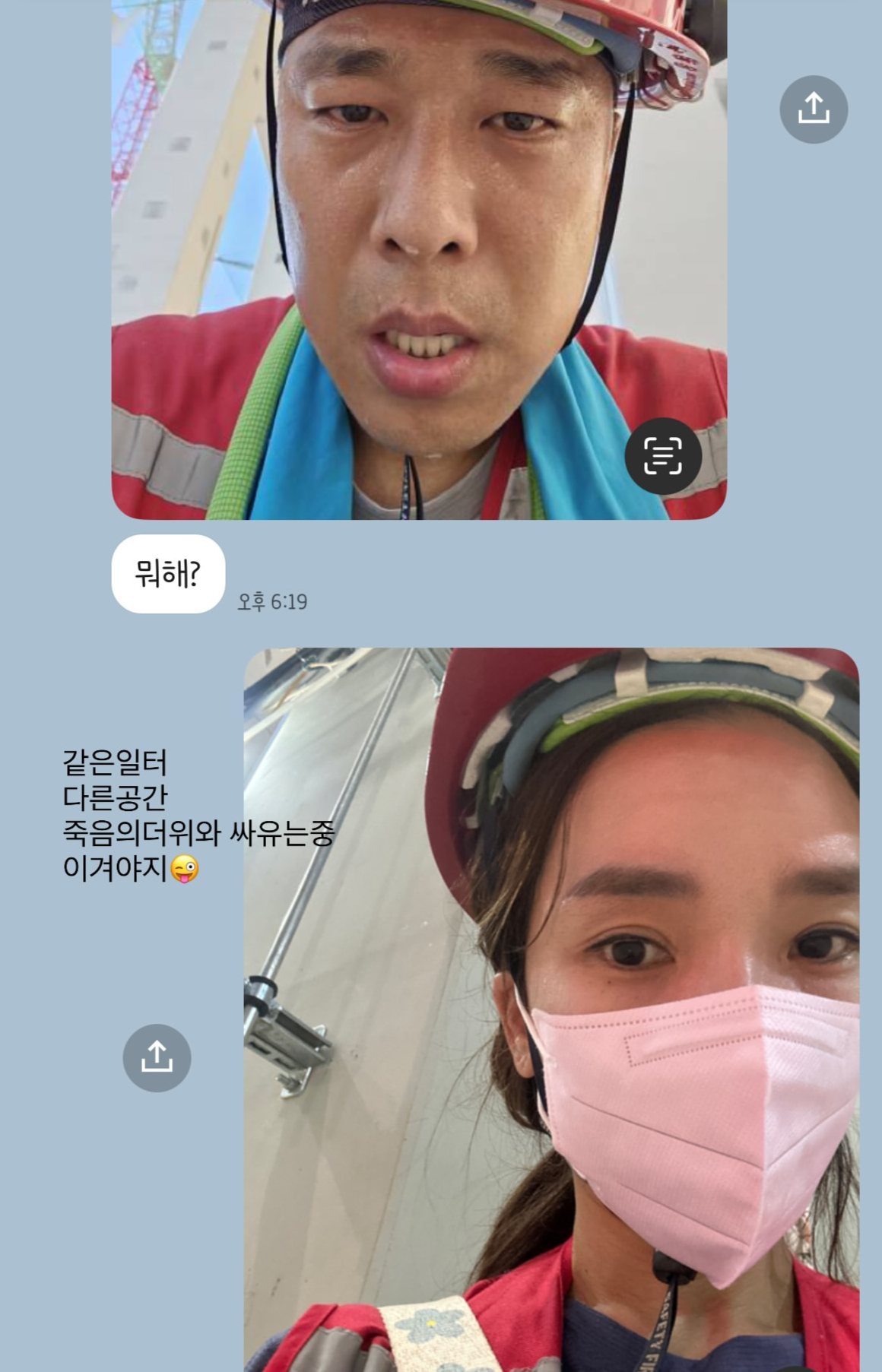Share the received photo above the 뭐해? message
Viewport: 882px width, 1372px height.
(813, 109)
